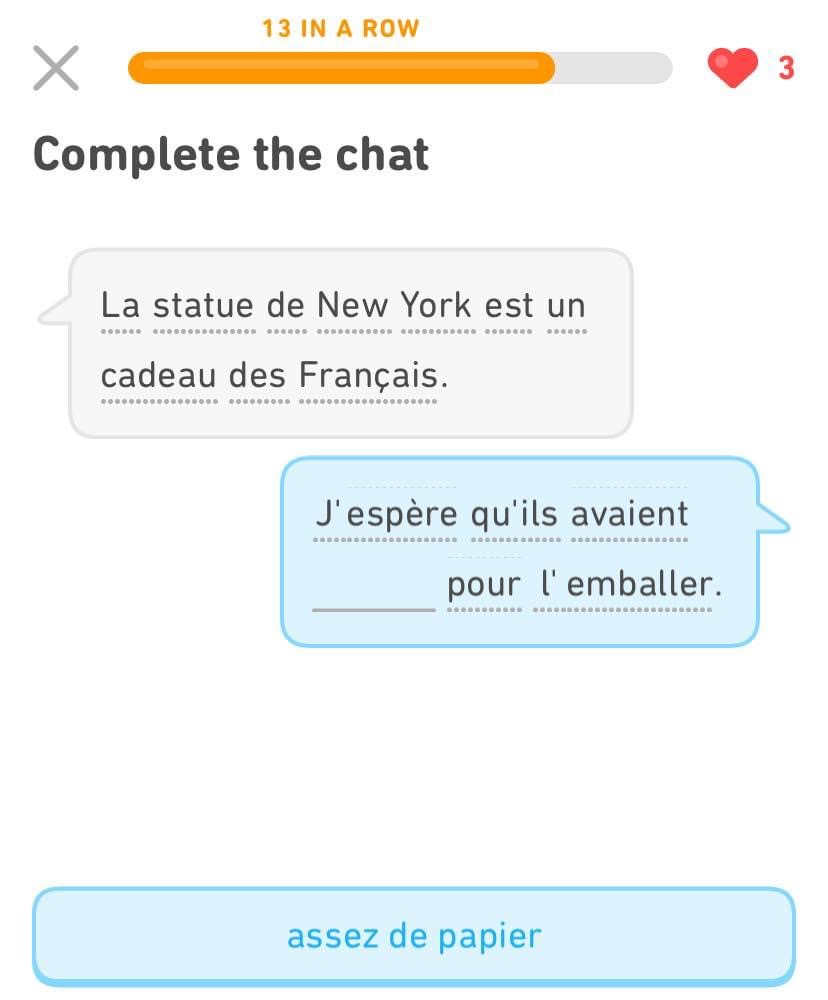Tap the word "cadeau" for a translation hint
This screenshot has width=828, height=1000.
(x=159, y=377)
